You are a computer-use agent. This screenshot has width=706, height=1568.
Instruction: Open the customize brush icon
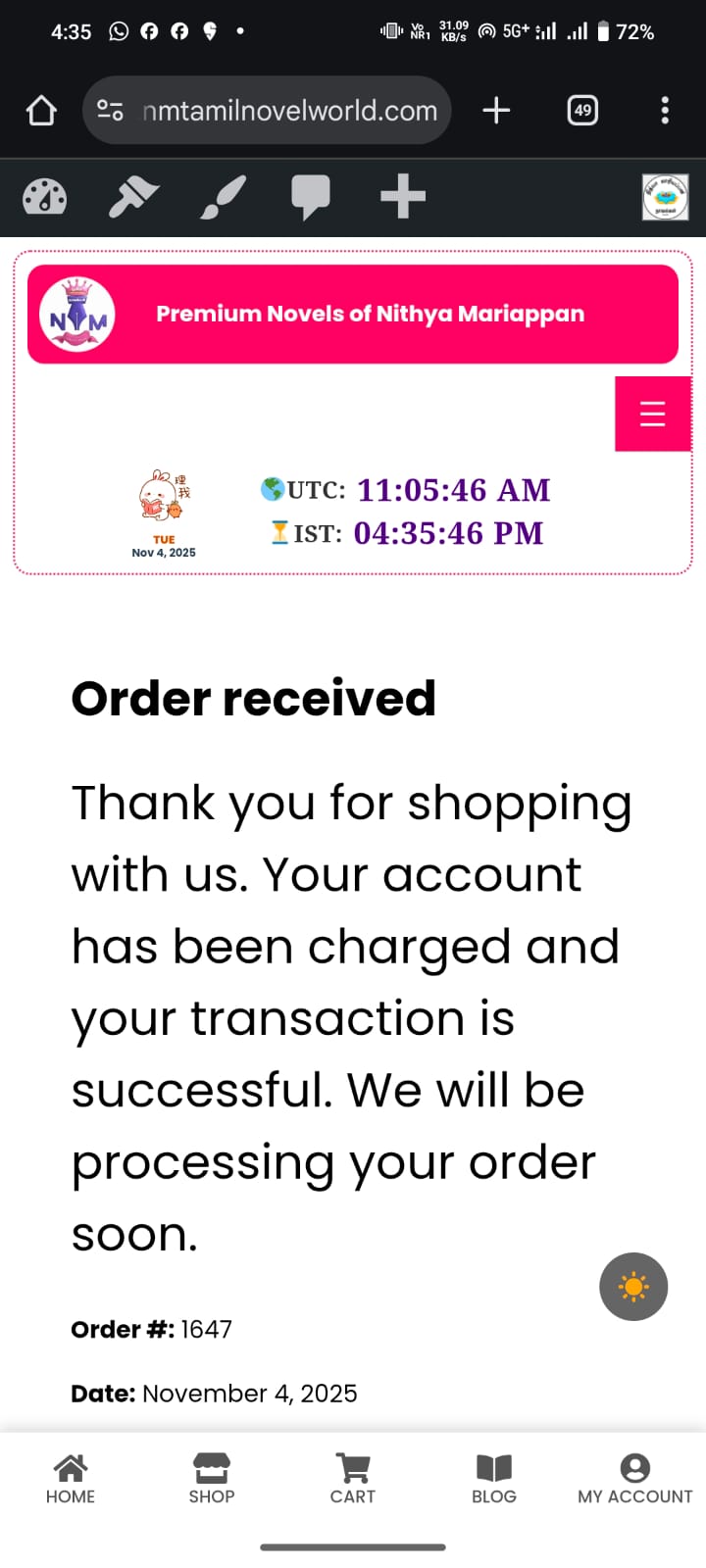click(223, 197)
